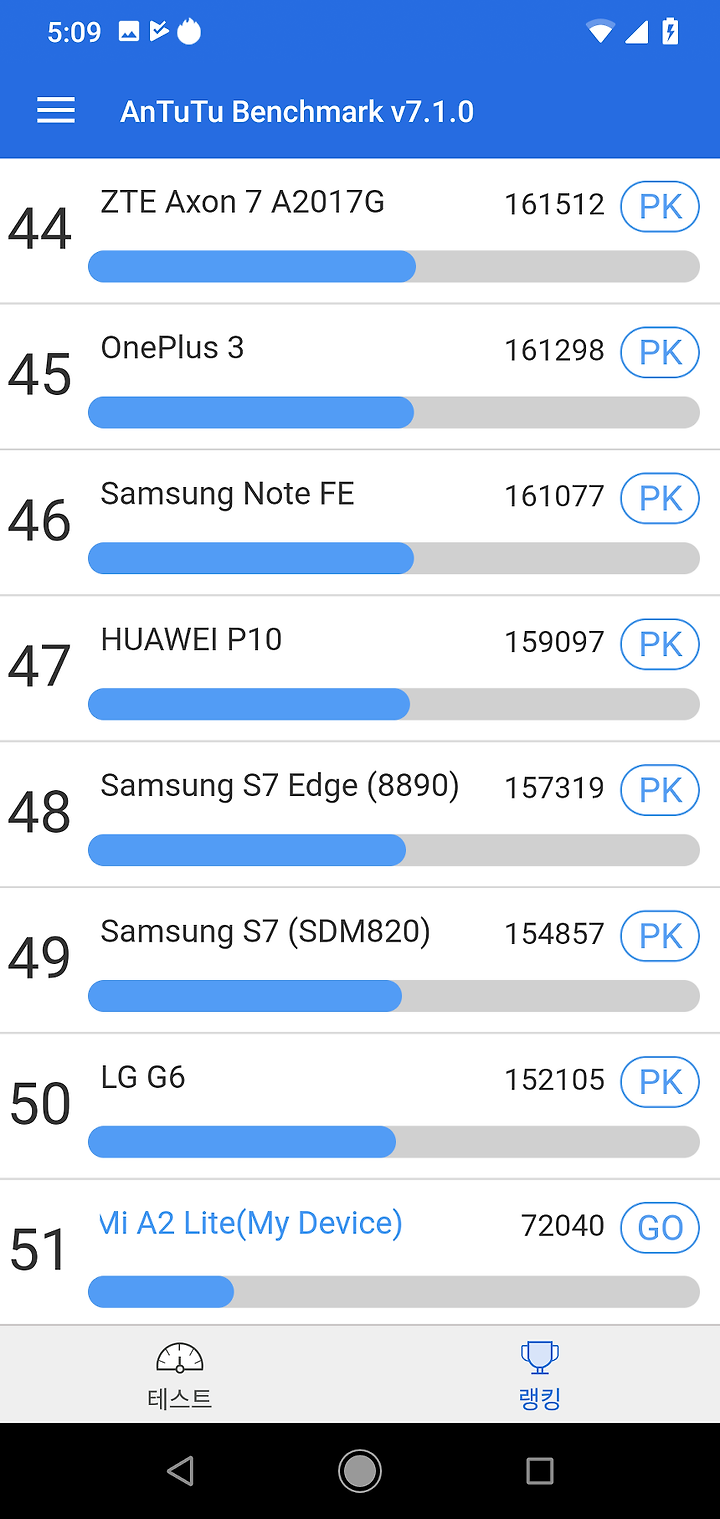Tap PK next to ZTE Axon 7 A2017G
The image size is (720, 1519).
(660, 207)
